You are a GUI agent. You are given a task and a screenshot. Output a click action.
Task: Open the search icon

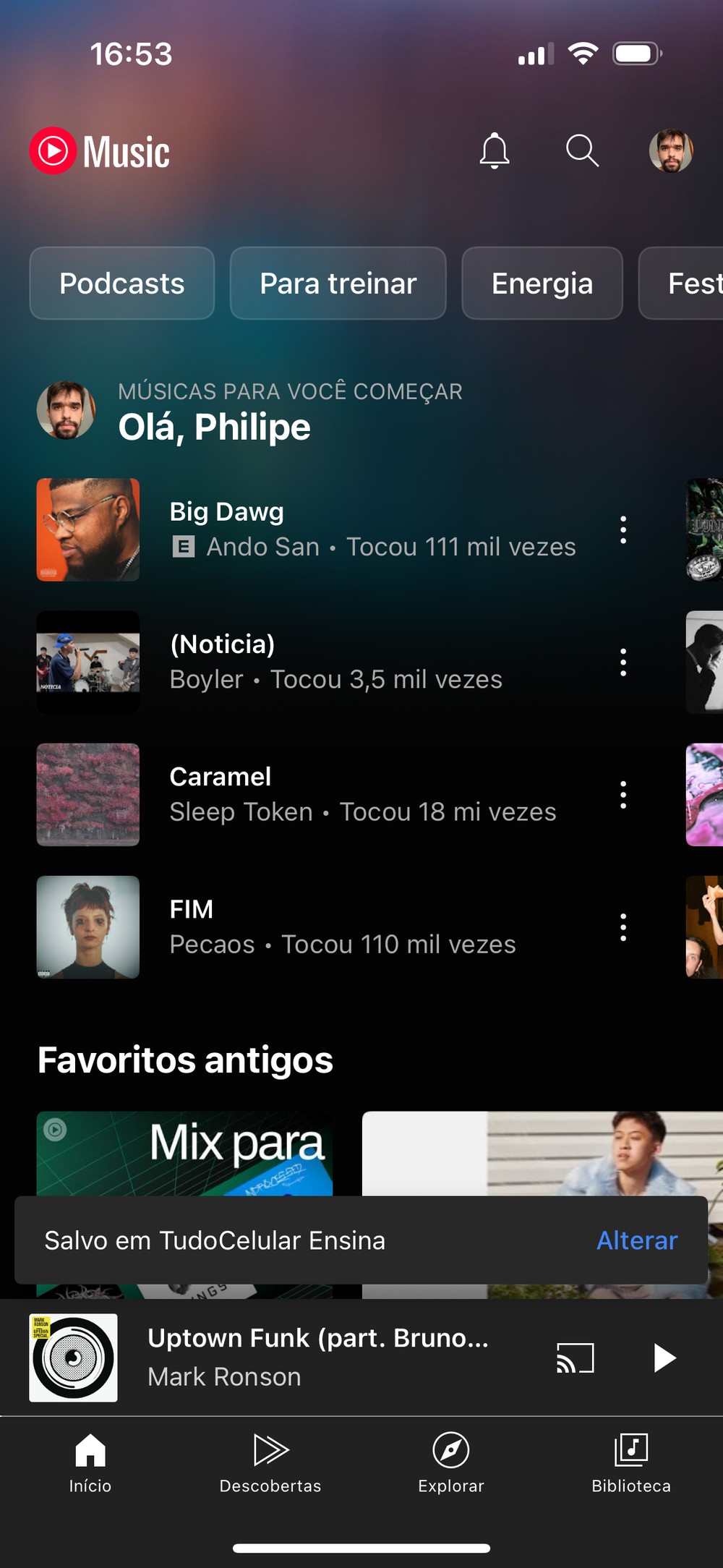coord(582,150)
